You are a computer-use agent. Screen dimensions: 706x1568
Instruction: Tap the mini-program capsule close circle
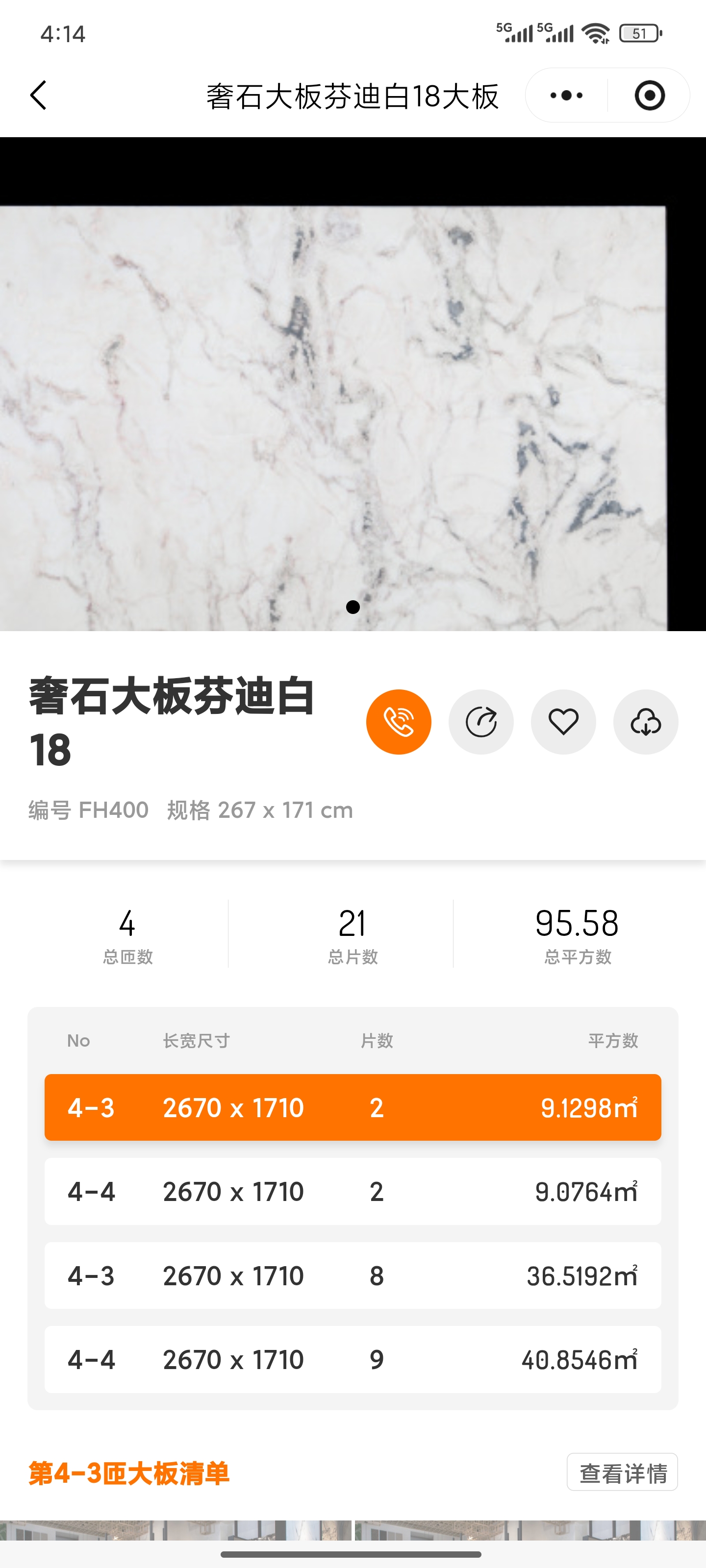point(649,96)
